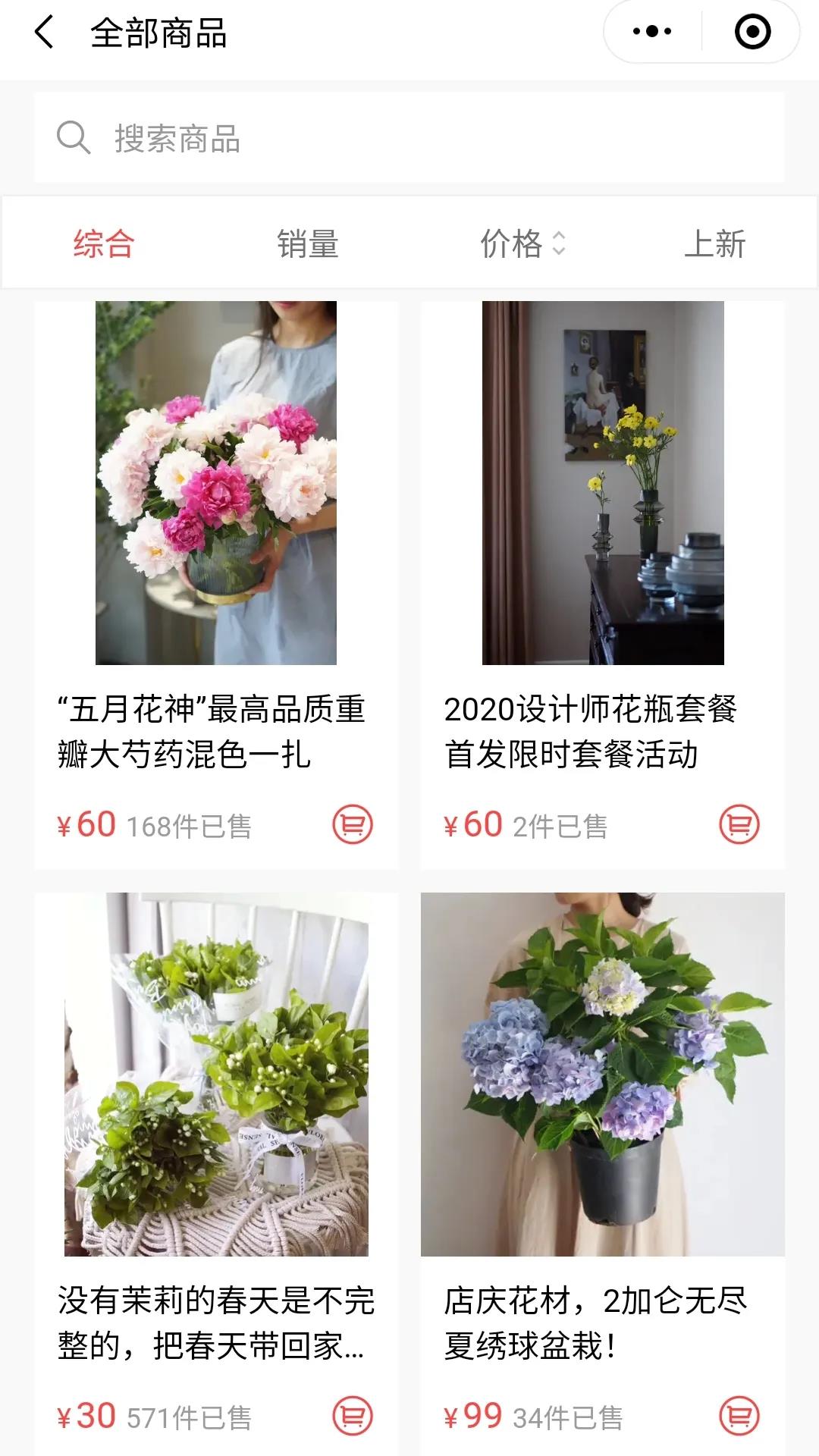Add the 五月花神 peony bouquet to cart
The height and width of the screenshot is (1456, 819).
coord(353,824)
